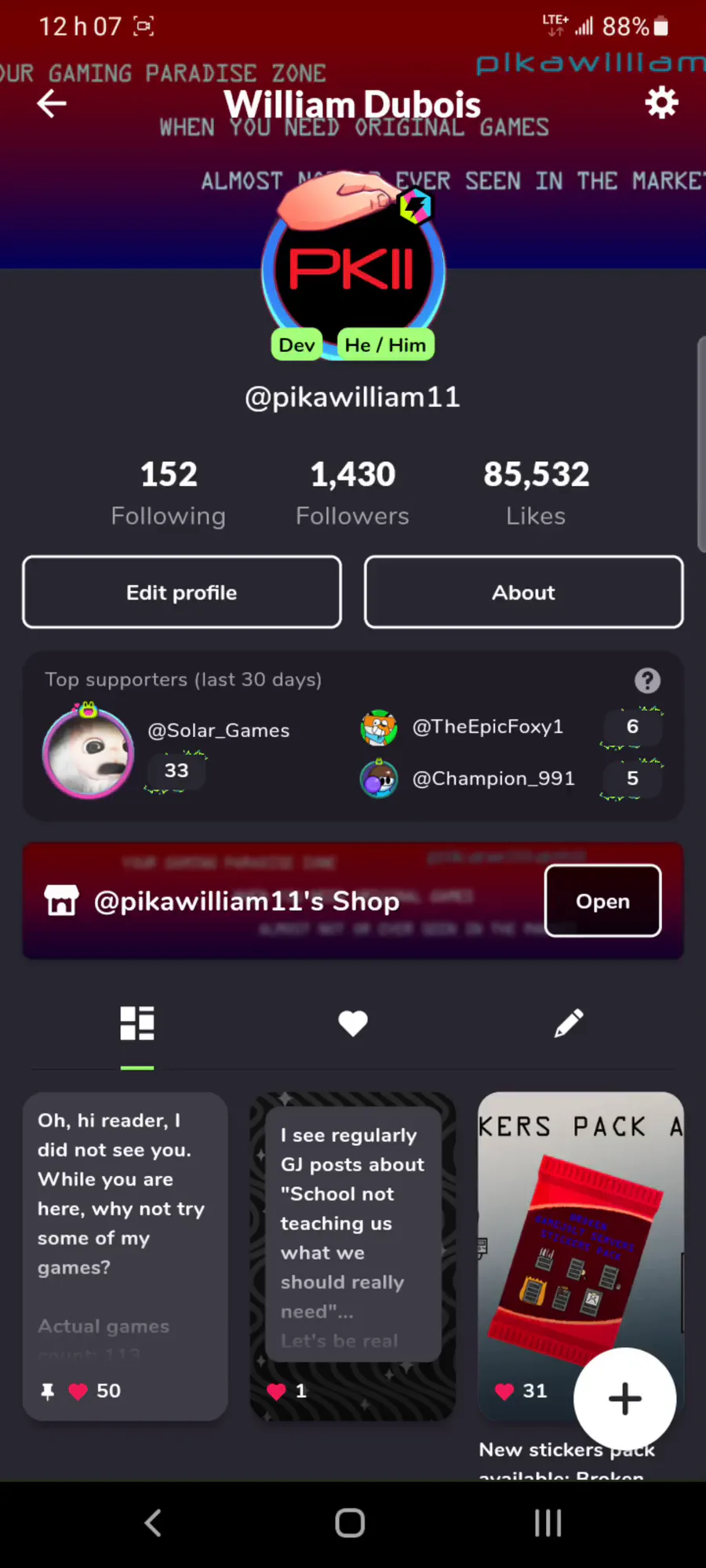Open the pinned "Oh, hi reader" post

tap(126, 1256)
